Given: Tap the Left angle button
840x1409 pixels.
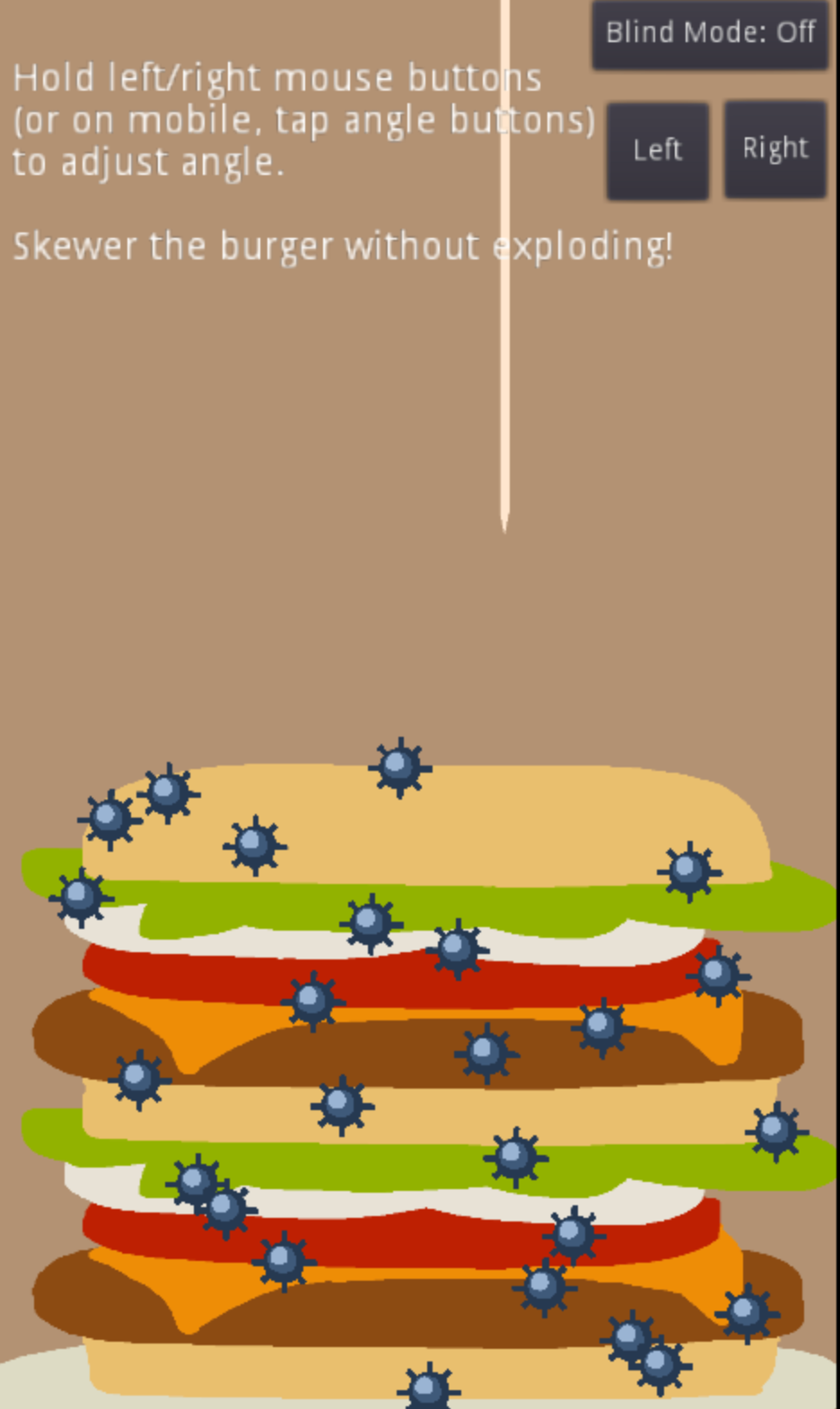Looking at the screenshot, I should 657,150.
